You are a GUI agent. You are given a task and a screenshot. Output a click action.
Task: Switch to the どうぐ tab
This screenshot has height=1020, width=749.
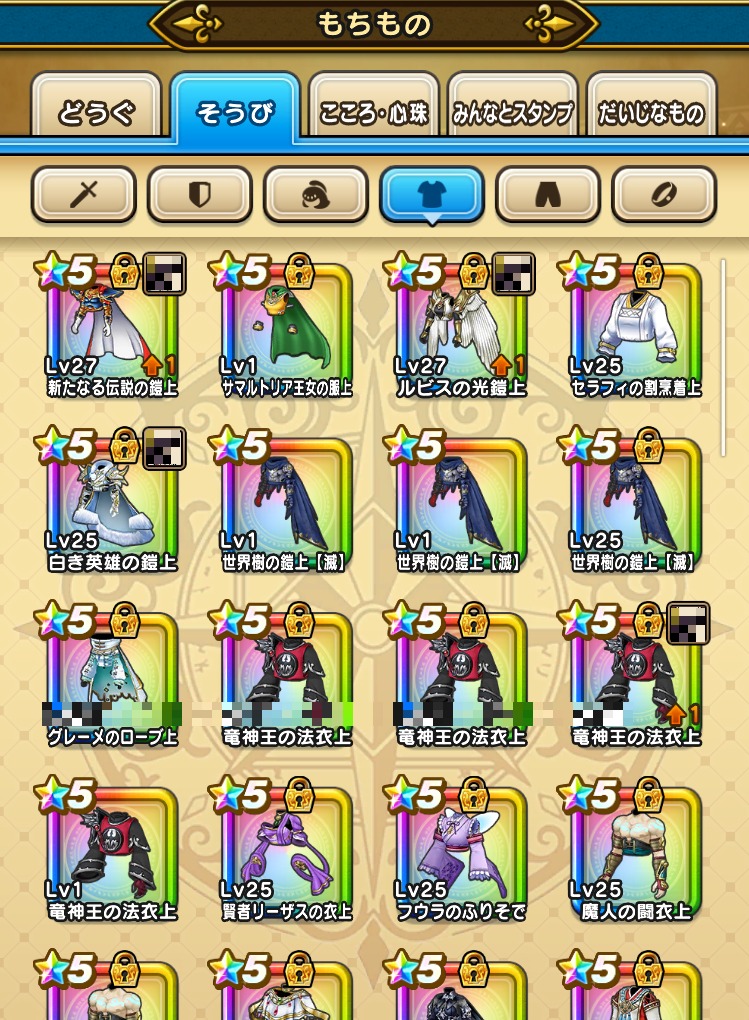click(96, 112)
